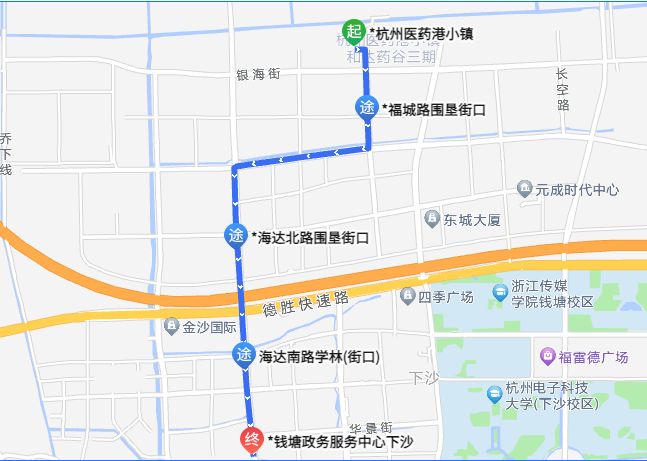Open the 金沙国际 place icon
The width and height of the screenshot is (647, 461).
coord(171,327)
